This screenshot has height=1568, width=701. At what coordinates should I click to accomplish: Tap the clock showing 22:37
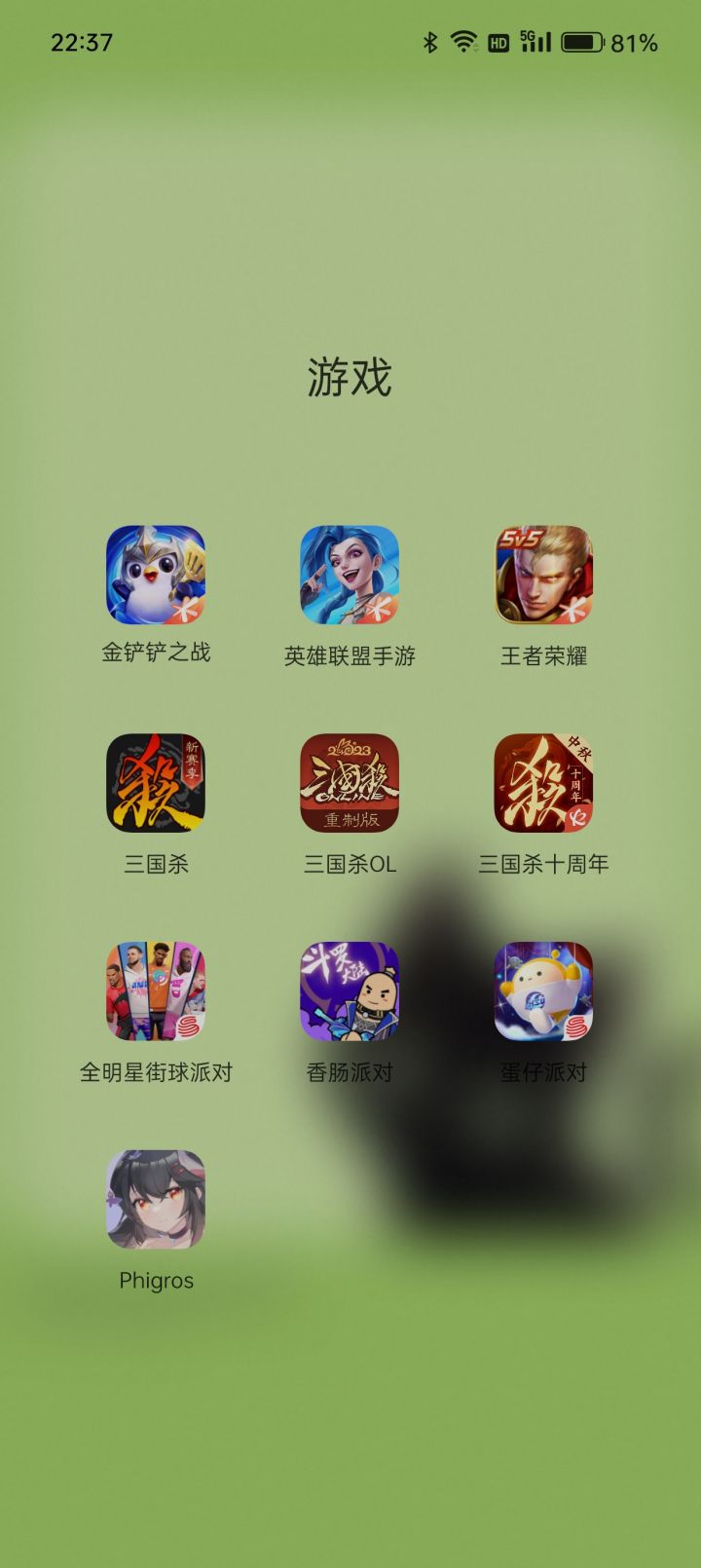[81, 41]
